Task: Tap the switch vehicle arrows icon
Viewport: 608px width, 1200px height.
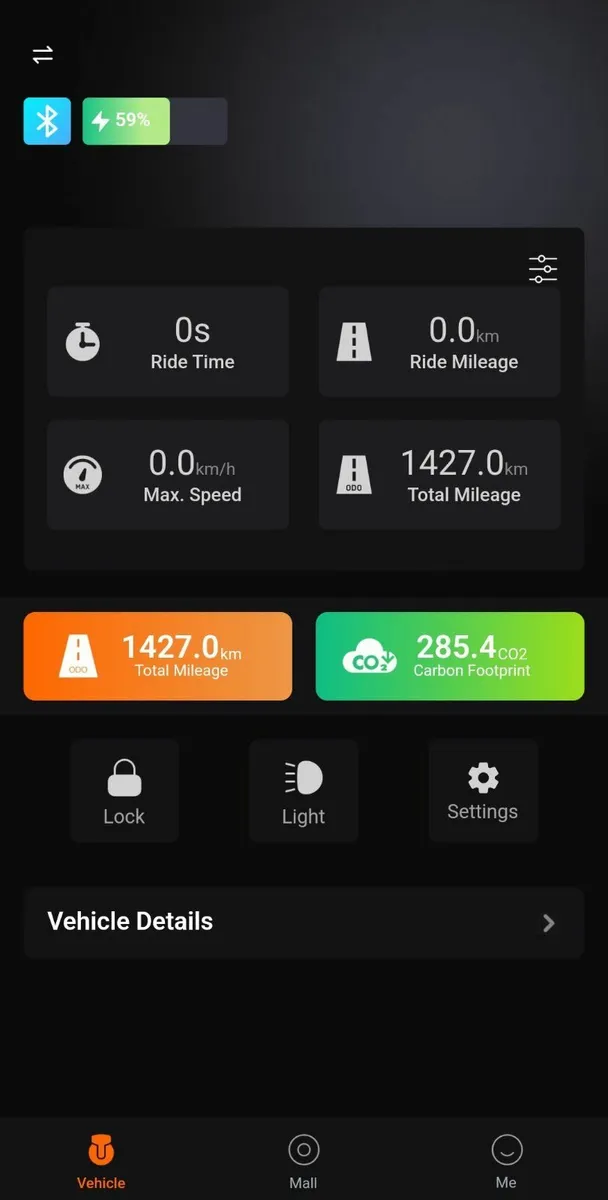Action: click(42, 55)
